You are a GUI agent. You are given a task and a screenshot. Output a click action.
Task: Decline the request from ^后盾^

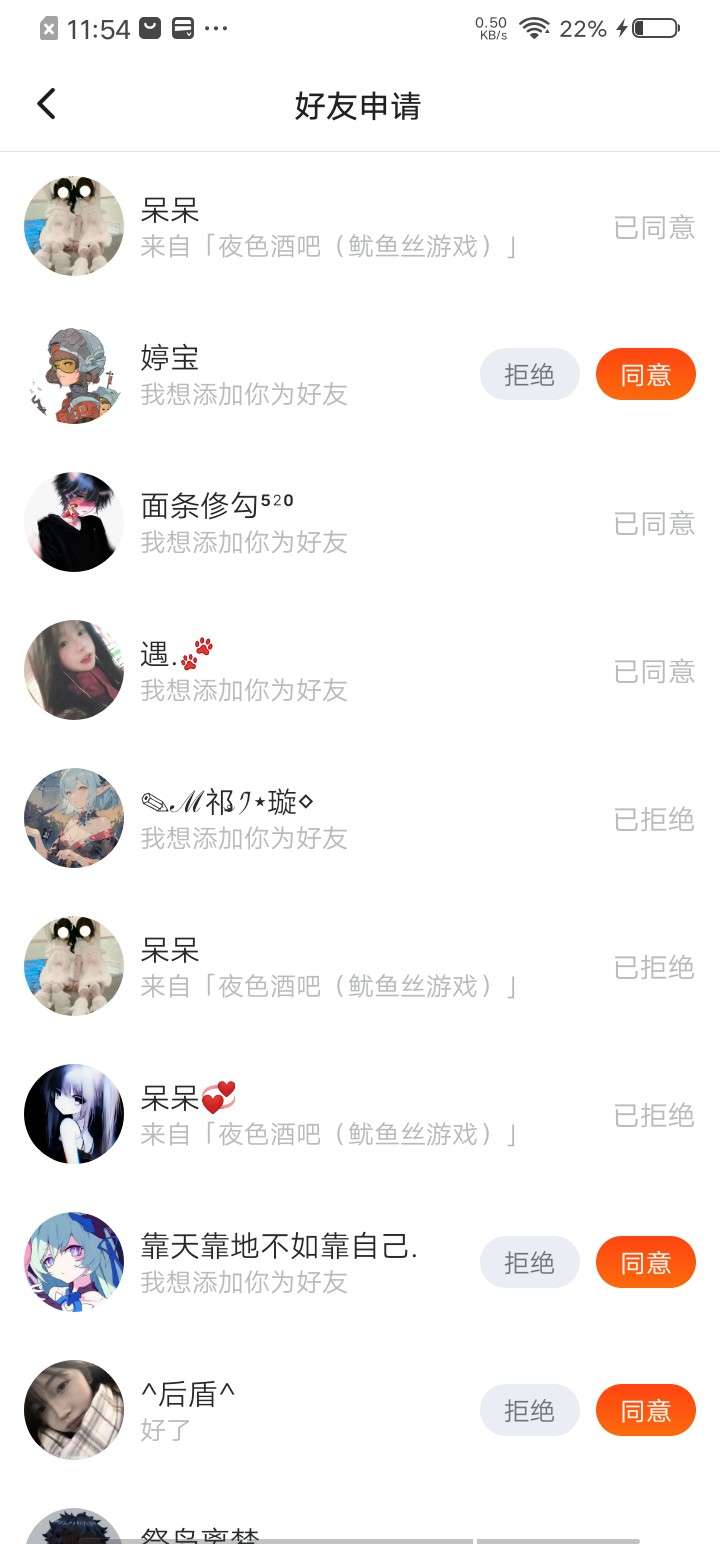pyautogui.click(x=529, y=1410)
